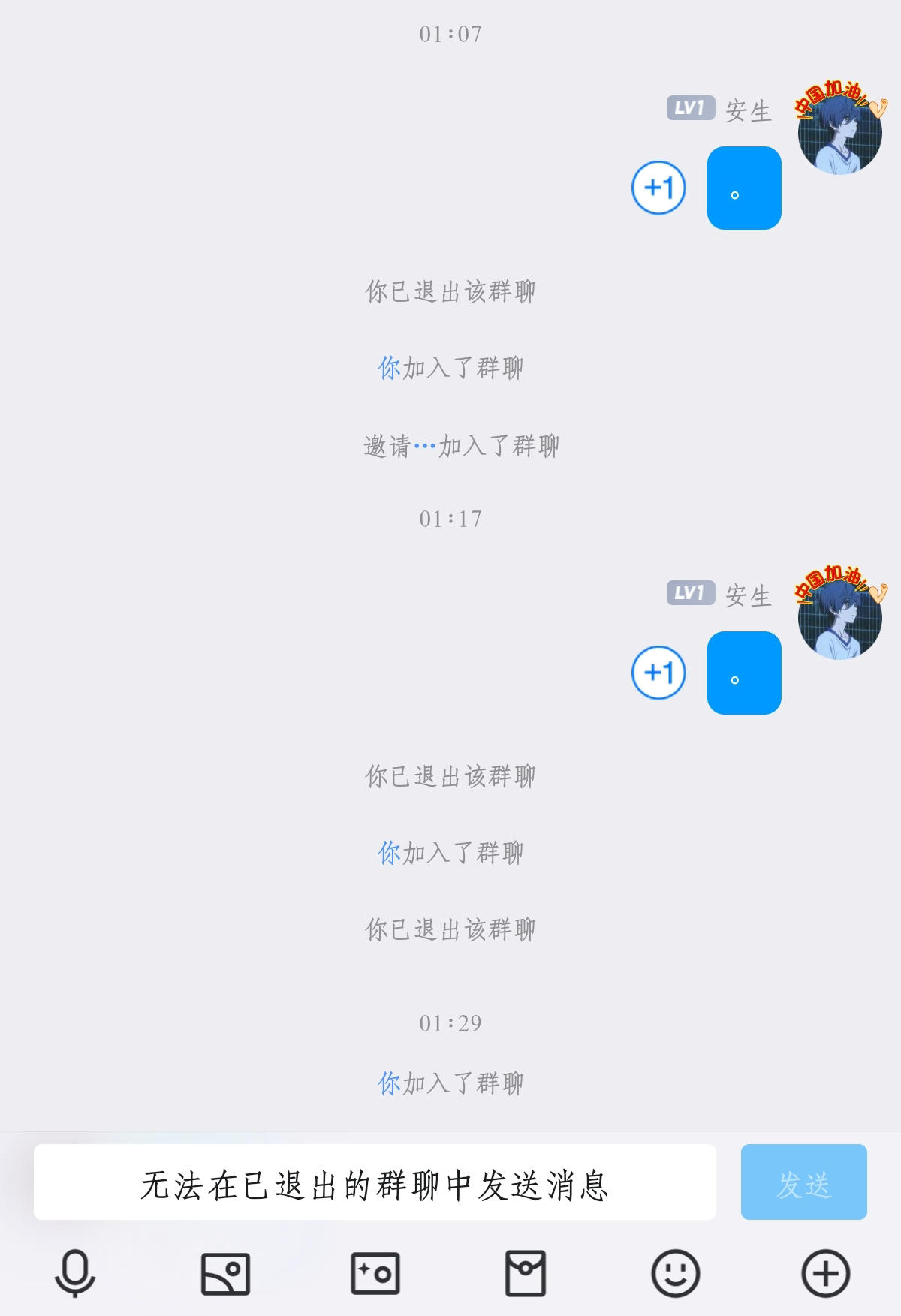Open the photo gallery picker icon
The image size is (901, 1316).
click(x=225, y=1274)
